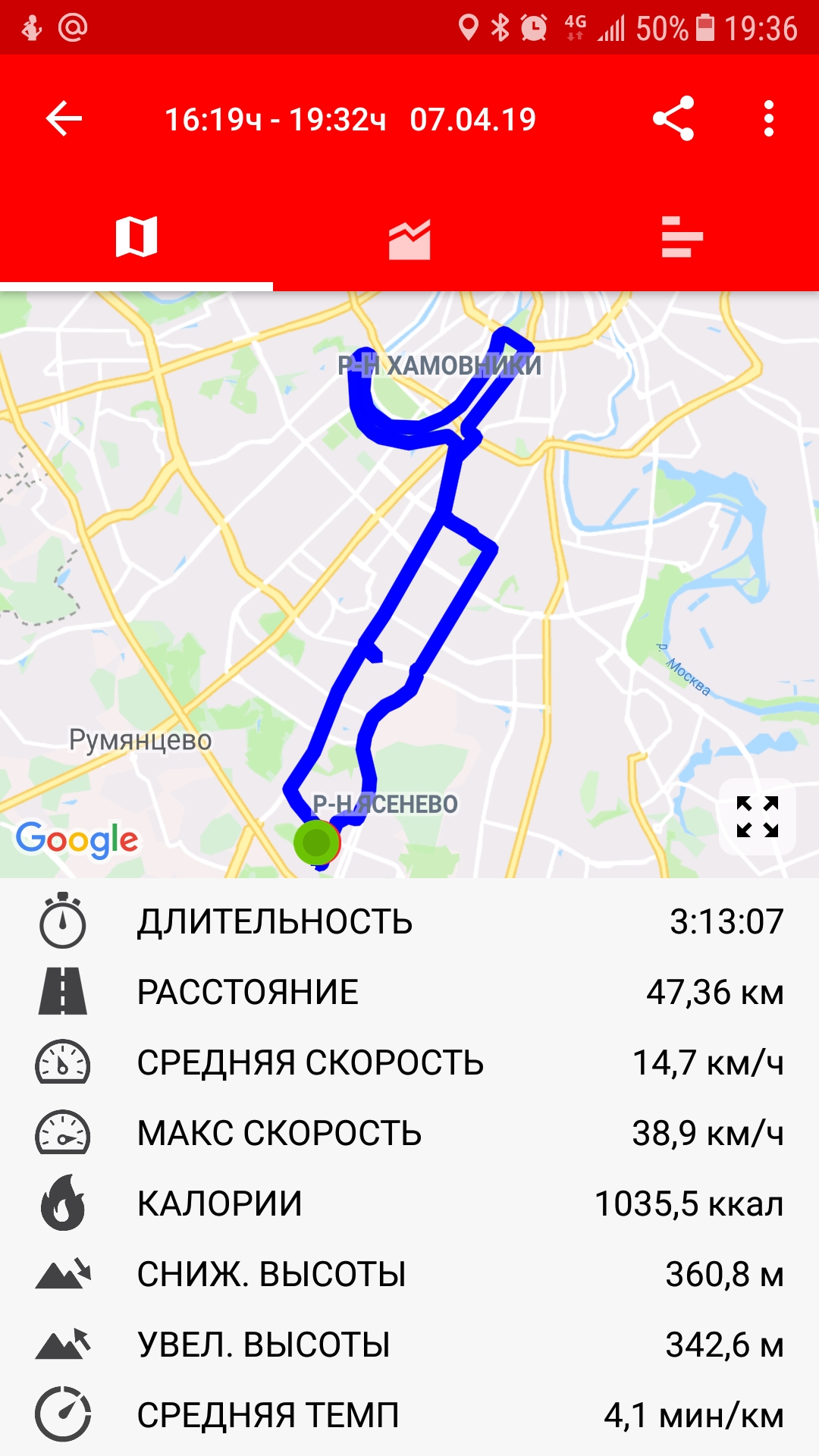The width and height of the screenshot is (819, 1456).
Task: Share this workout route
Action: [x=673, y=118]
